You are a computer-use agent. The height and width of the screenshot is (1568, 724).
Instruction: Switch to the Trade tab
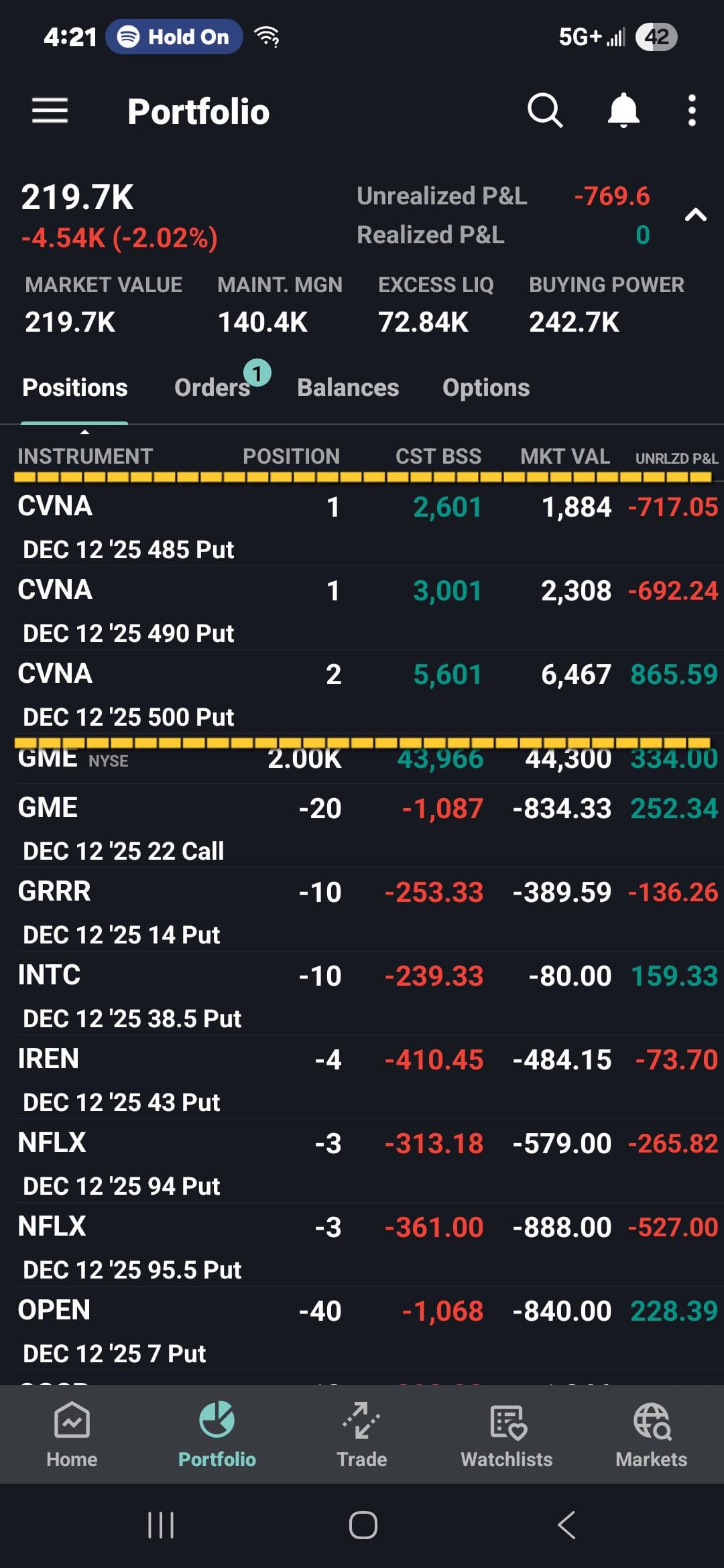point(362,1434)
